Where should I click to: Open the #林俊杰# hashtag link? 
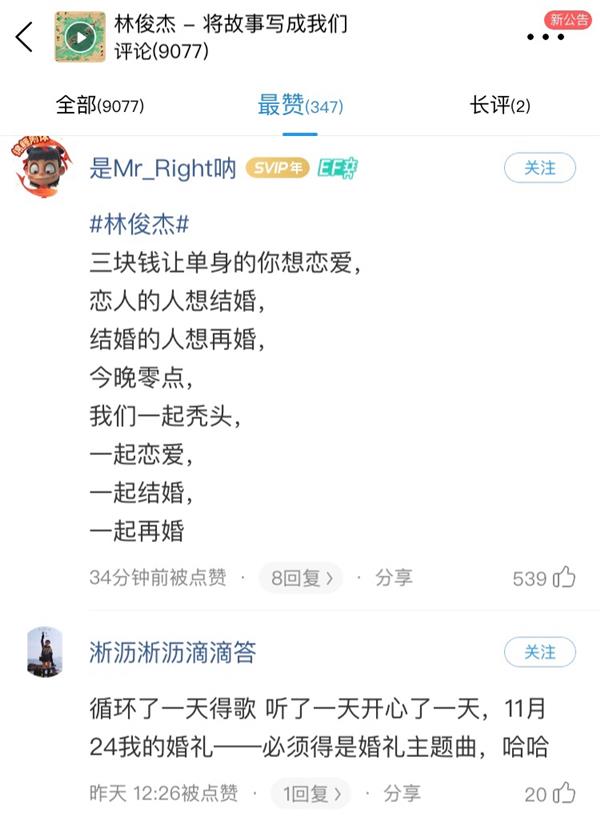click(x=139, y=225)
